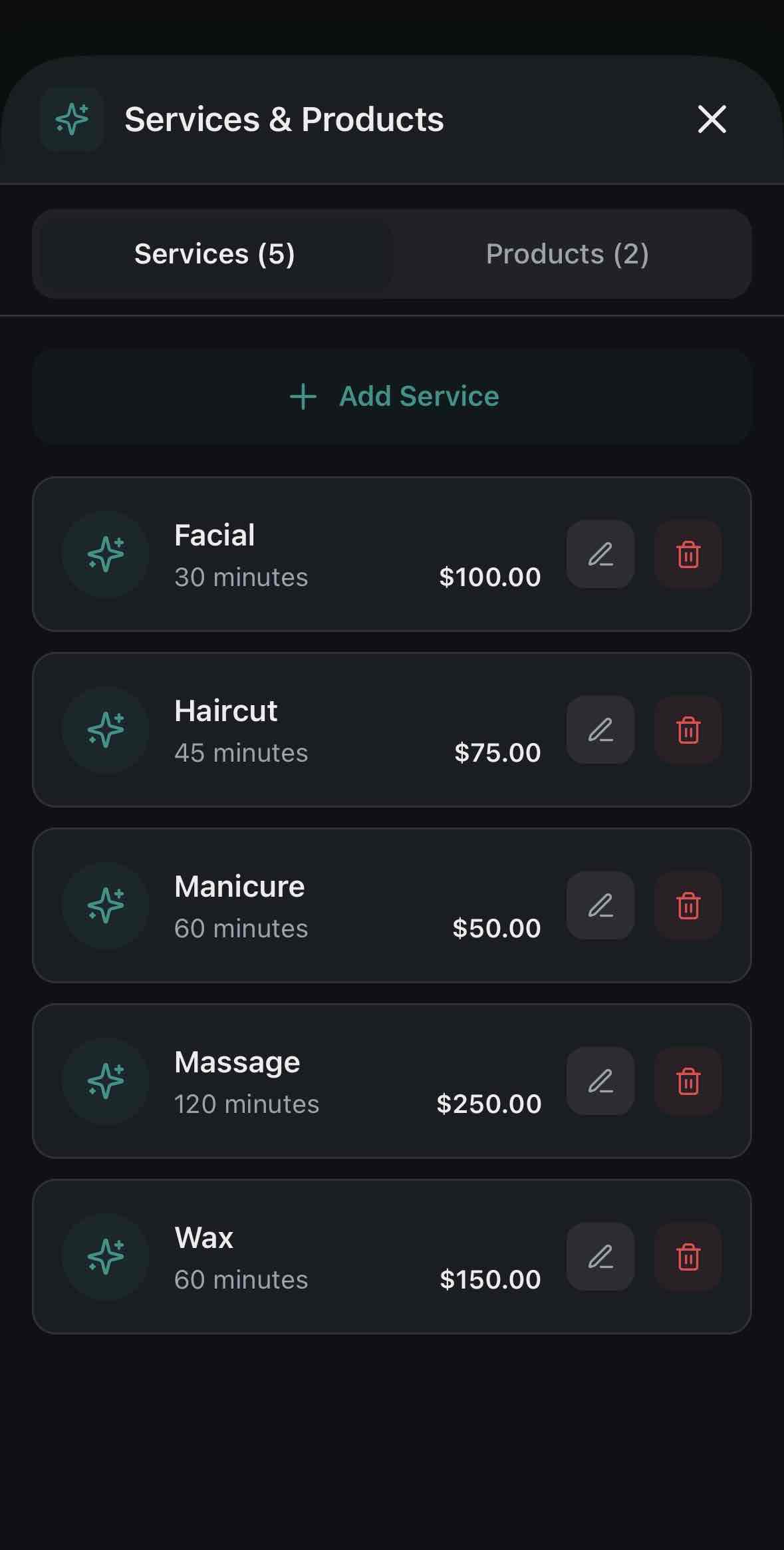
Task: Click the 60 minutes label under Manicure
Action: pyautogui.click(x=241, y=928)
